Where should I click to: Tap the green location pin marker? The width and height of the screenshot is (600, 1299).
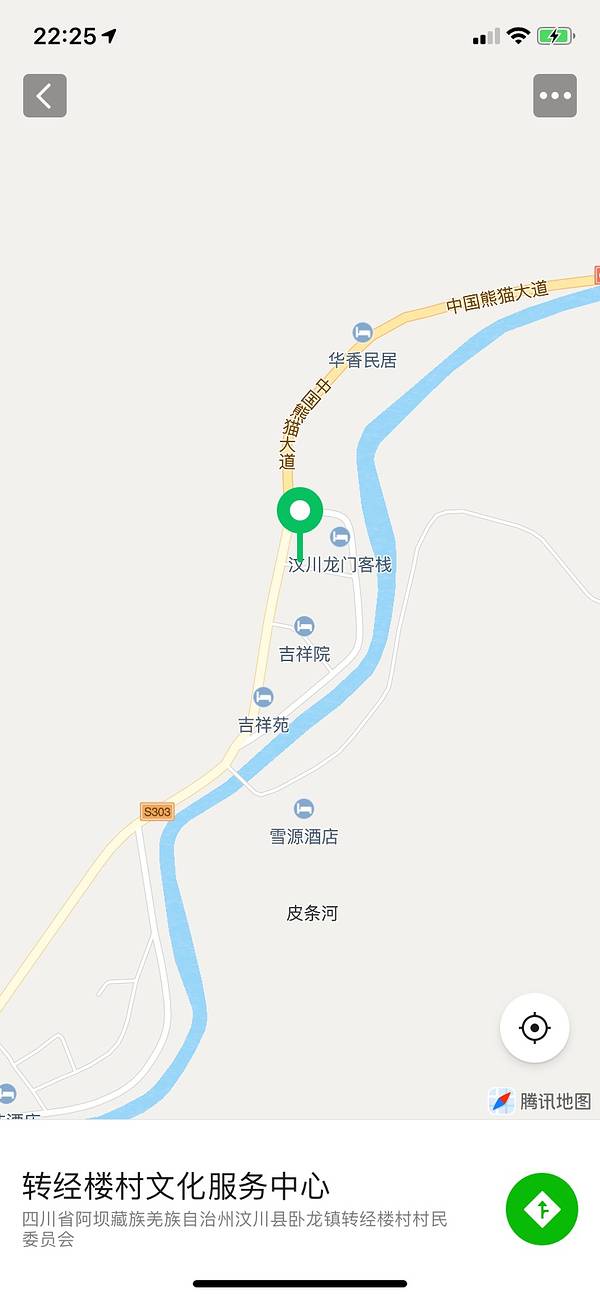point(299,513)
